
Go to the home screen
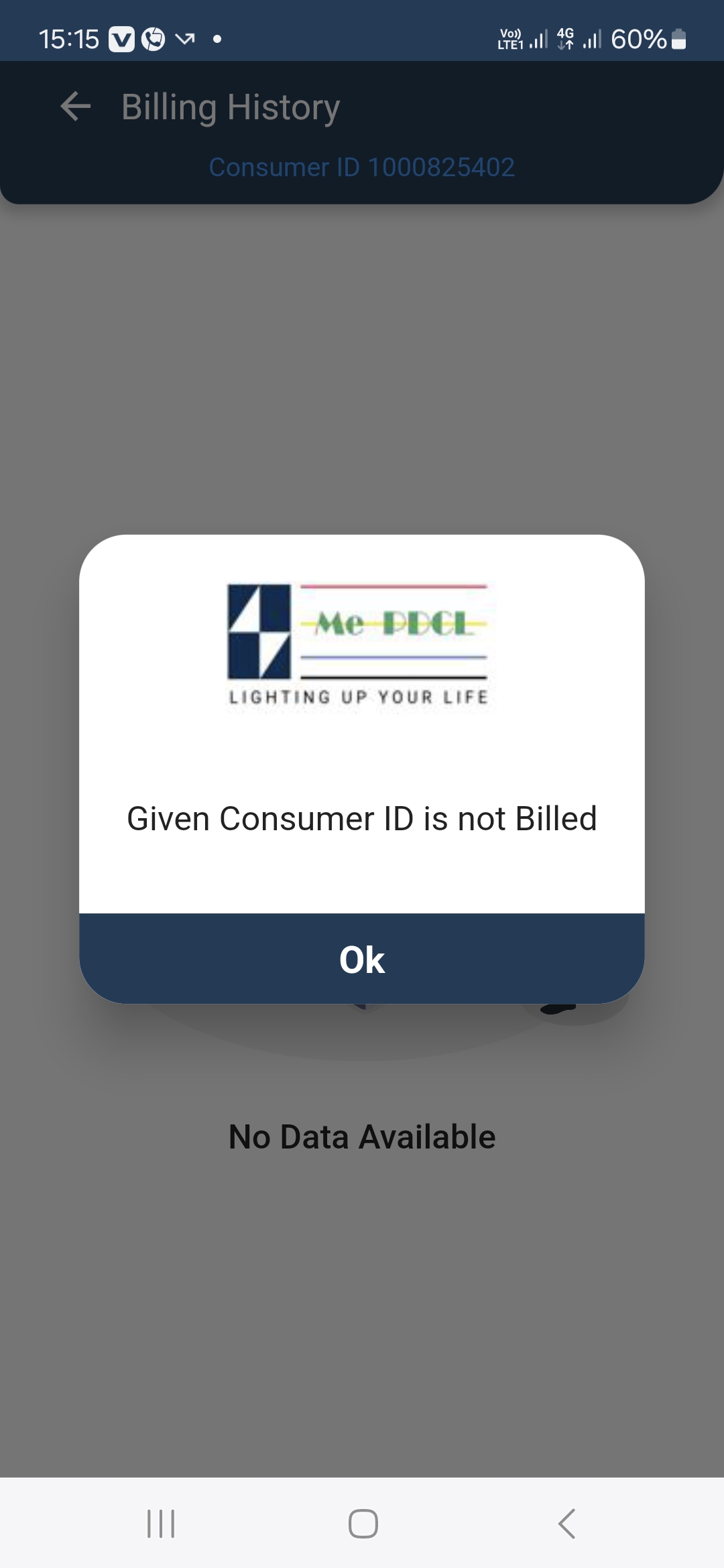(363, 1524)
